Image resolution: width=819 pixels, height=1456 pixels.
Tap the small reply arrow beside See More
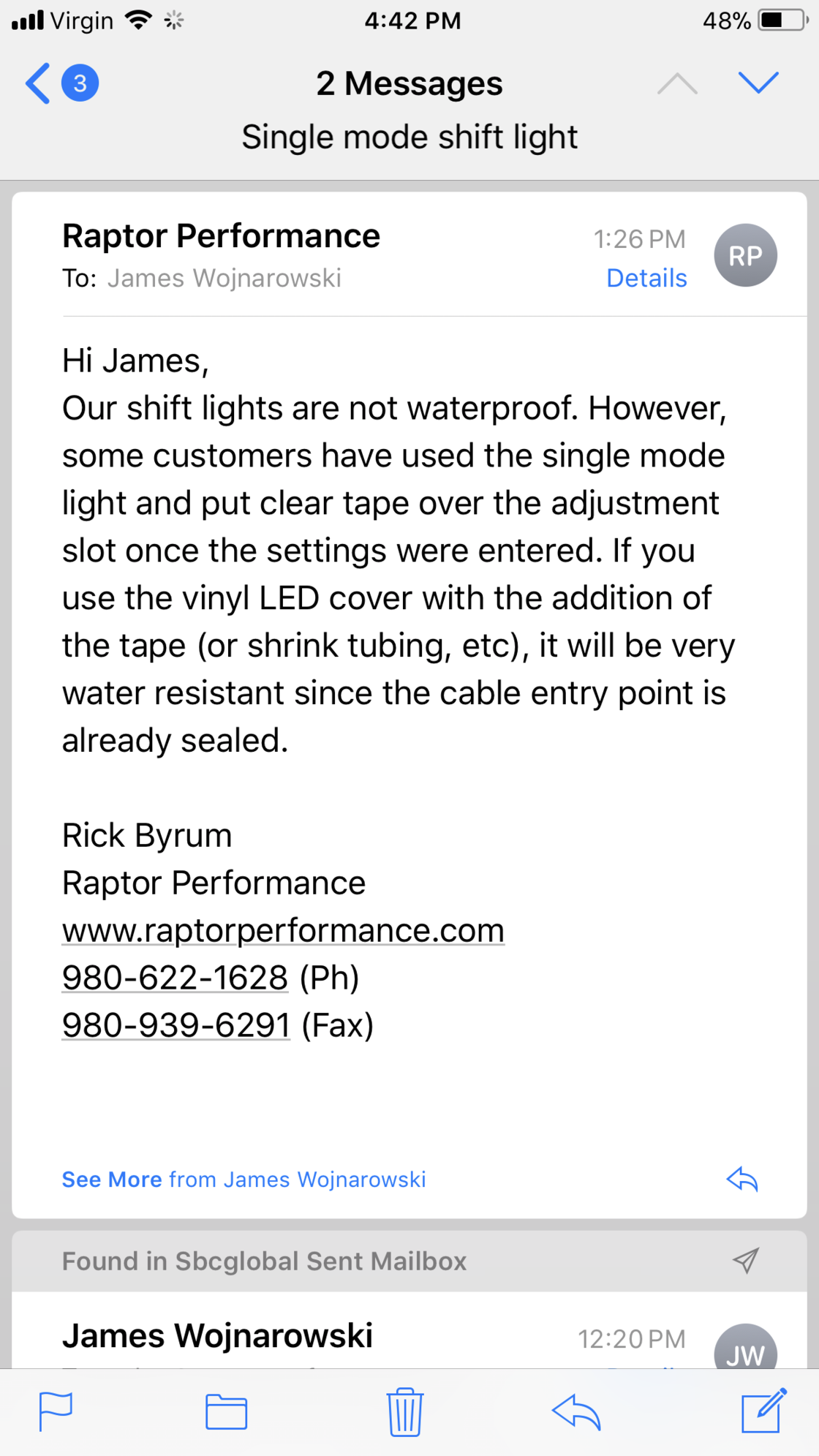[x=742, y=1179]
